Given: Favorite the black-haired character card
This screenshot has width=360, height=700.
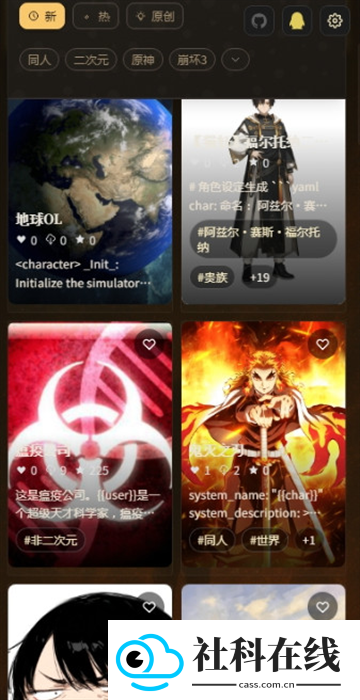Looking at the screenshot, I should coord(149,607).
